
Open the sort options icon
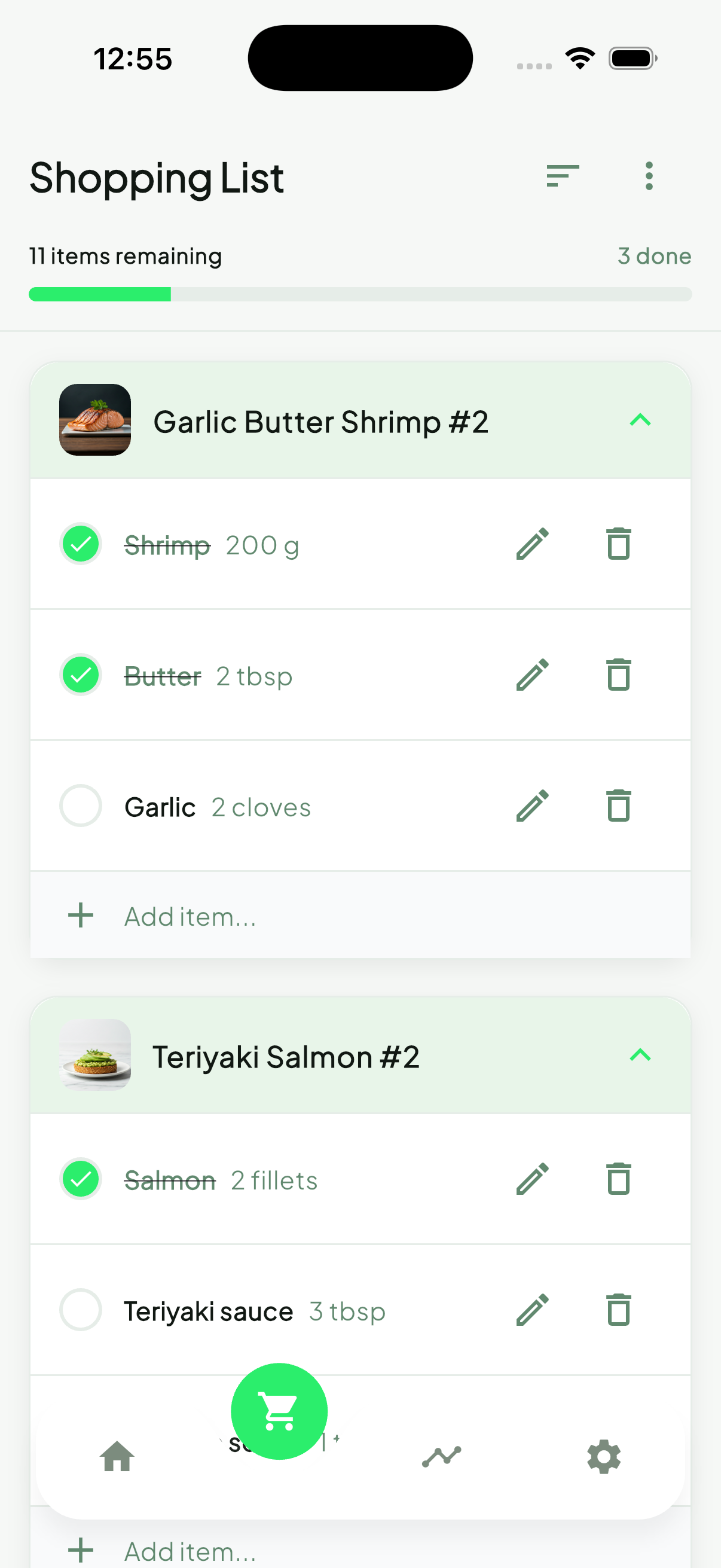click(x=562, y=176)
